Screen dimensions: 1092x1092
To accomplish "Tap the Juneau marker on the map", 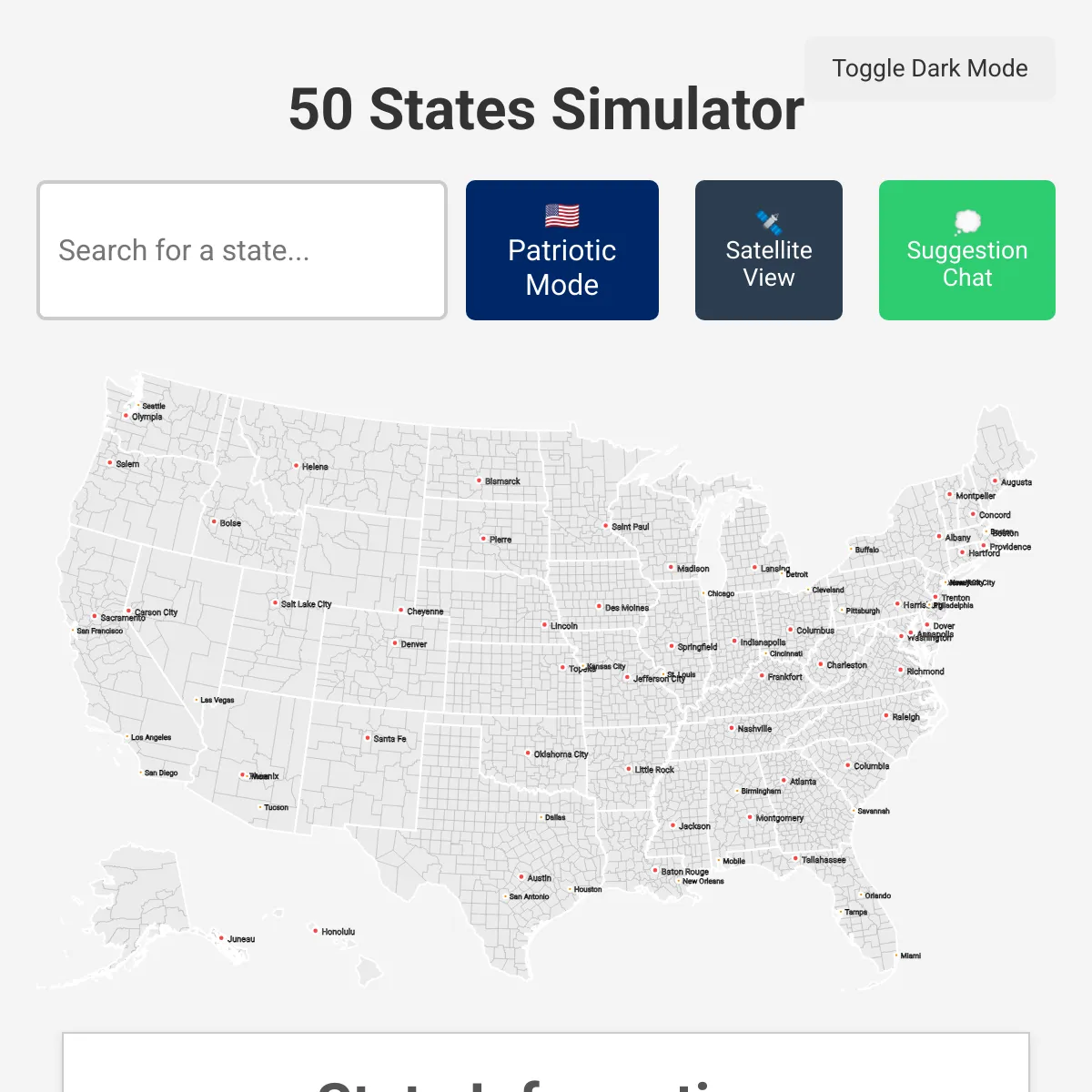I will point(221,938).
